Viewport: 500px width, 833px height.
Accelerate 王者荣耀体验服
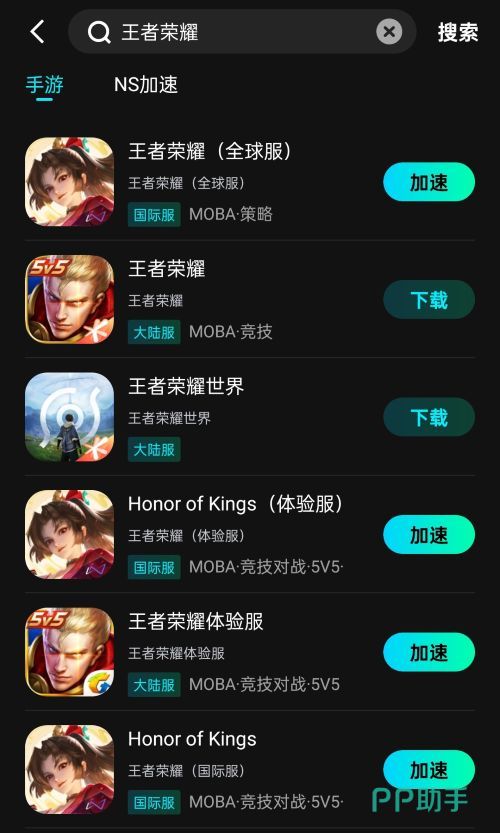coord(429,652)
